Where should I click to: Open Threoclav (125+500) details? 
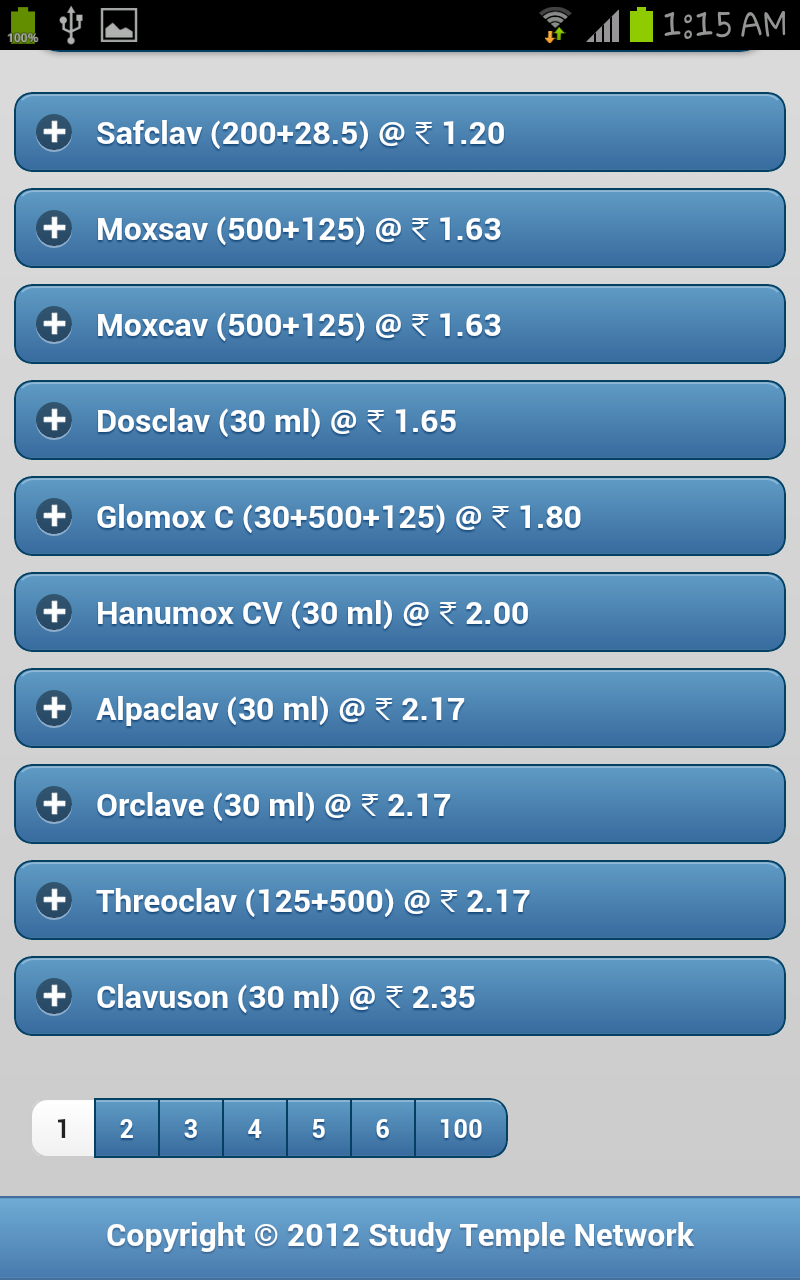(400, 900)
